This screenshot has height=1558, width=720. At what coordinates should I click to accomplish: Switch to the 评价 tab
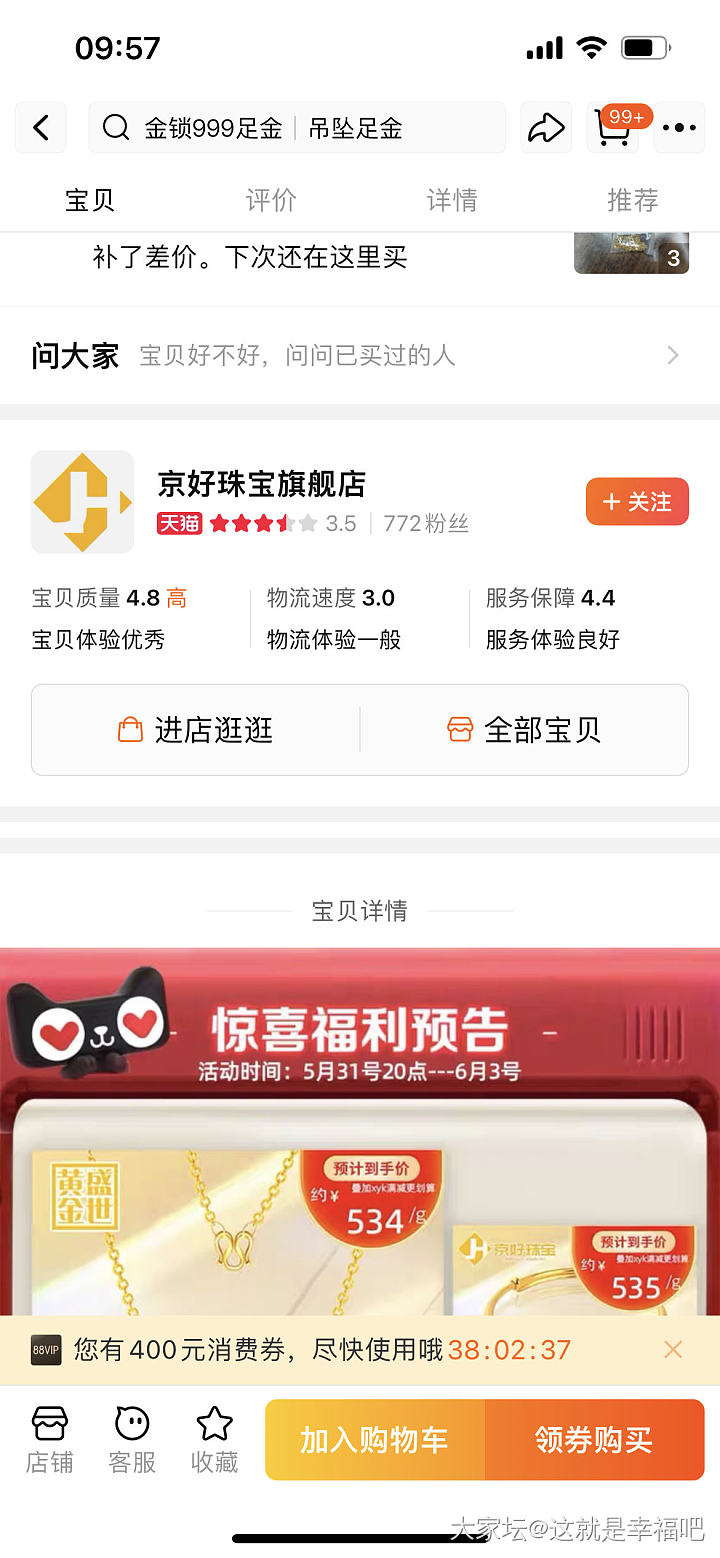pos(271,200)
